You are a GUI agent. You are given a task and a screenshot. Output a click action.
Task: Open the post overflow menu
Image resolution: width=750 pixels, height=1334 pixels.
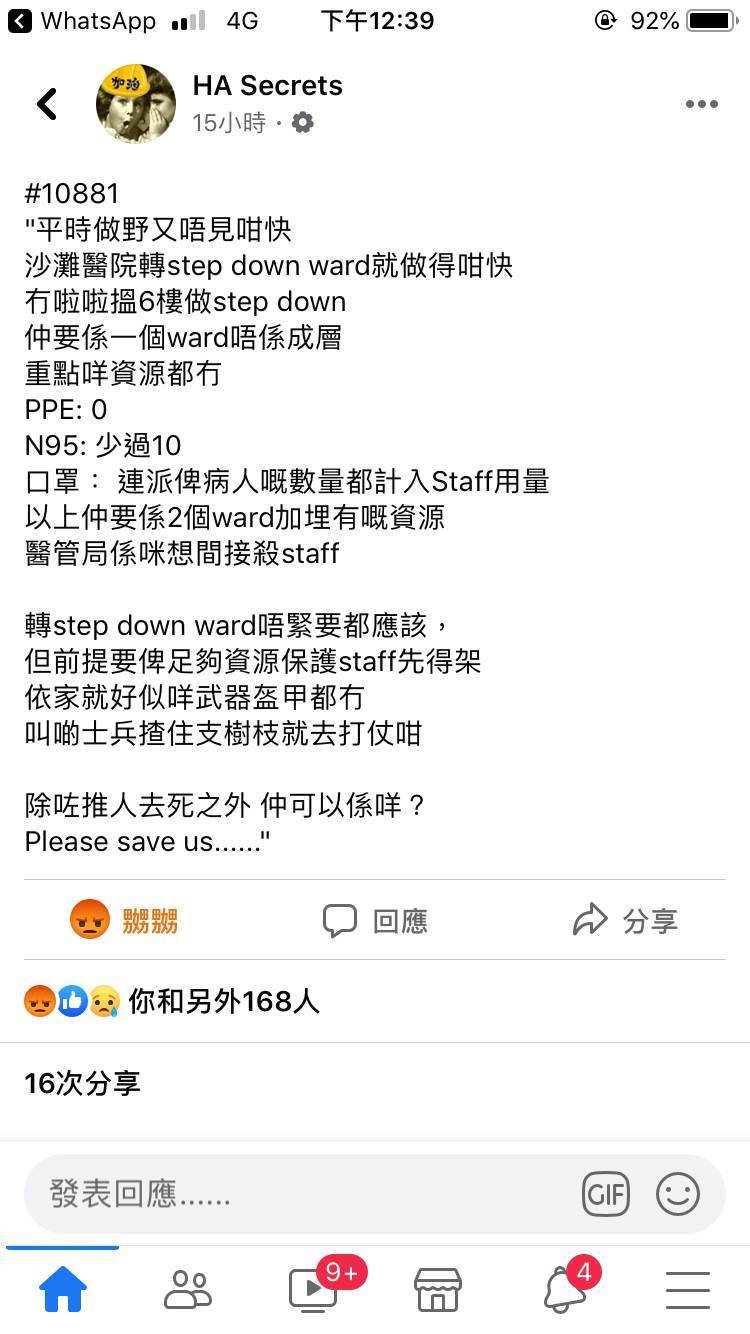[x=701, y=104]
